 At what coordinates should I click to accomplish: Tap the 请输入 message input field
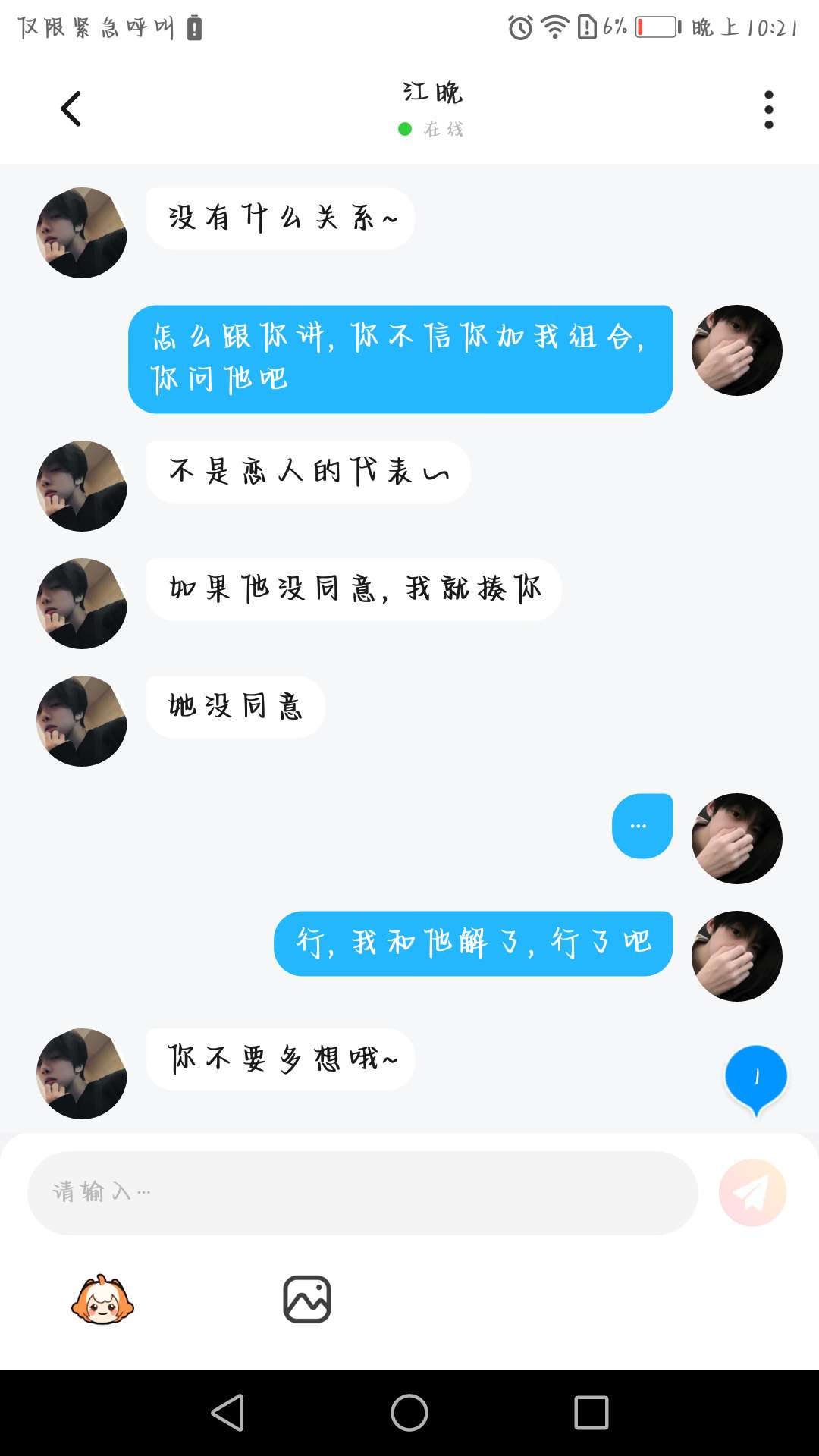click(x=362, y=1193)
